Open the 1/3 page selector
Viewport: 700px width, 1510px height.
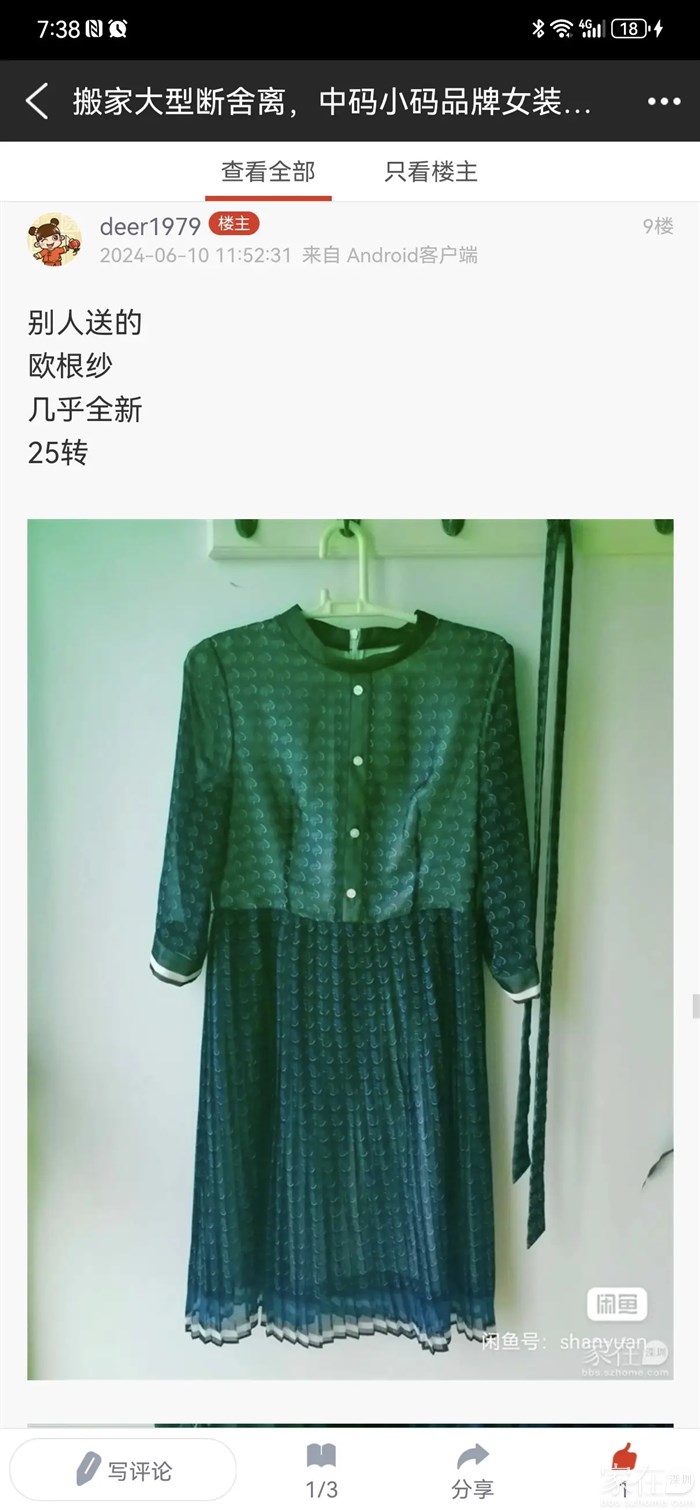point(321,1471)
